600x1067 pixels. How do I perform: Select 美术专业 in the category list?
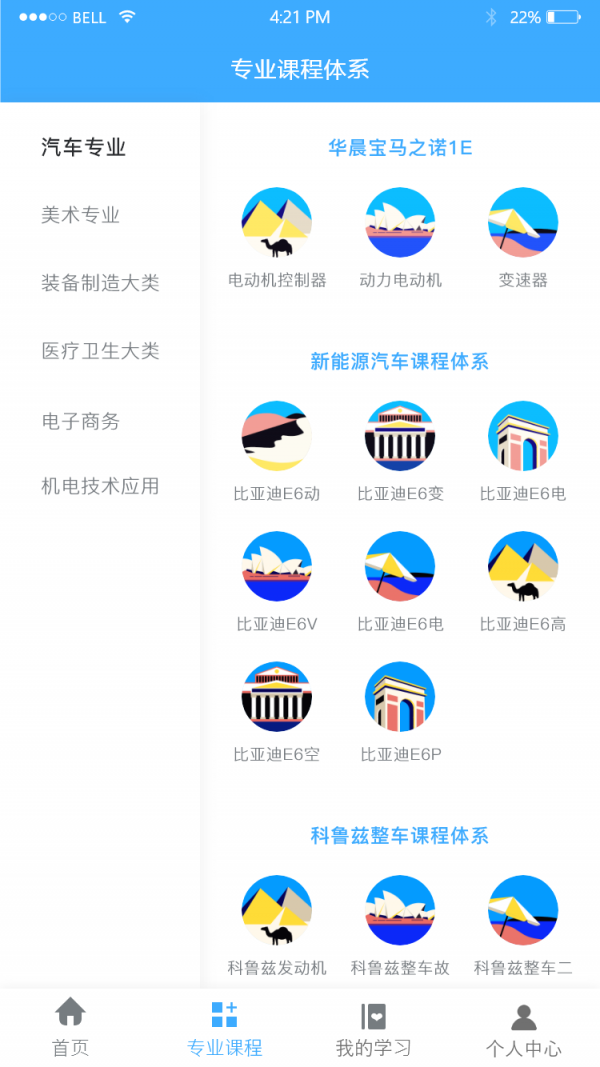tap(81, 215)
